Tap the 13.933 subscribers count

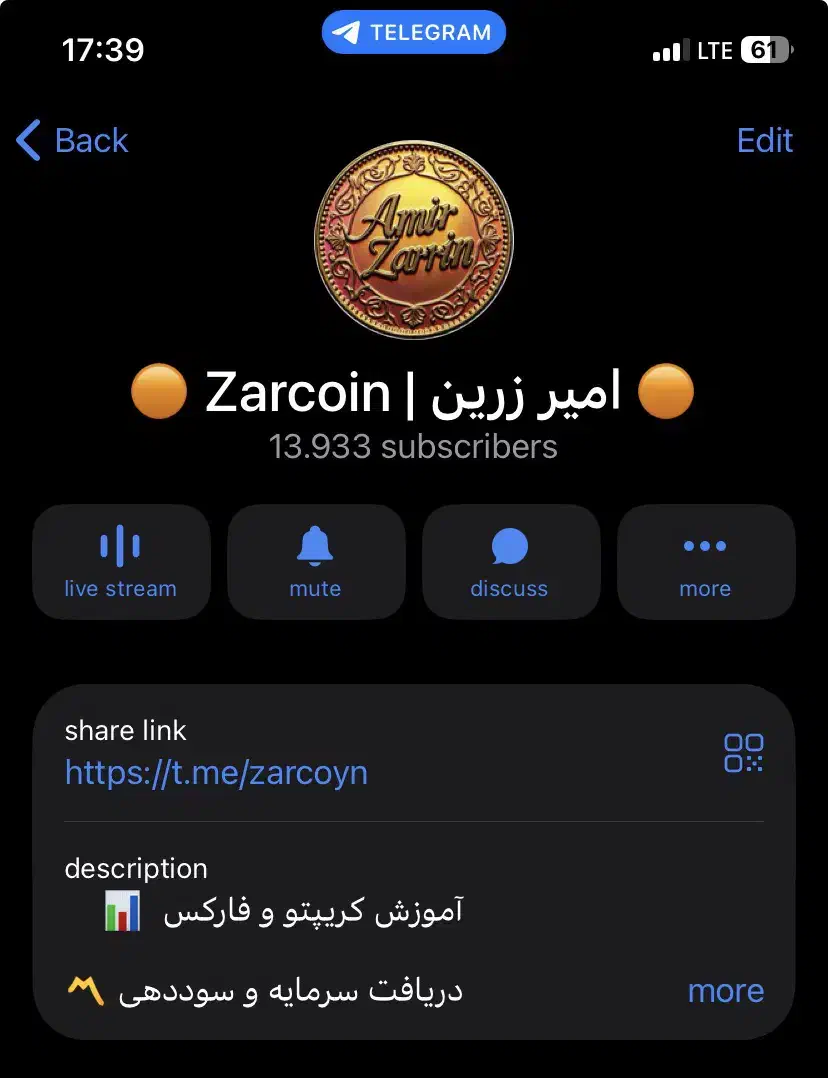click(x=414, y=447)
